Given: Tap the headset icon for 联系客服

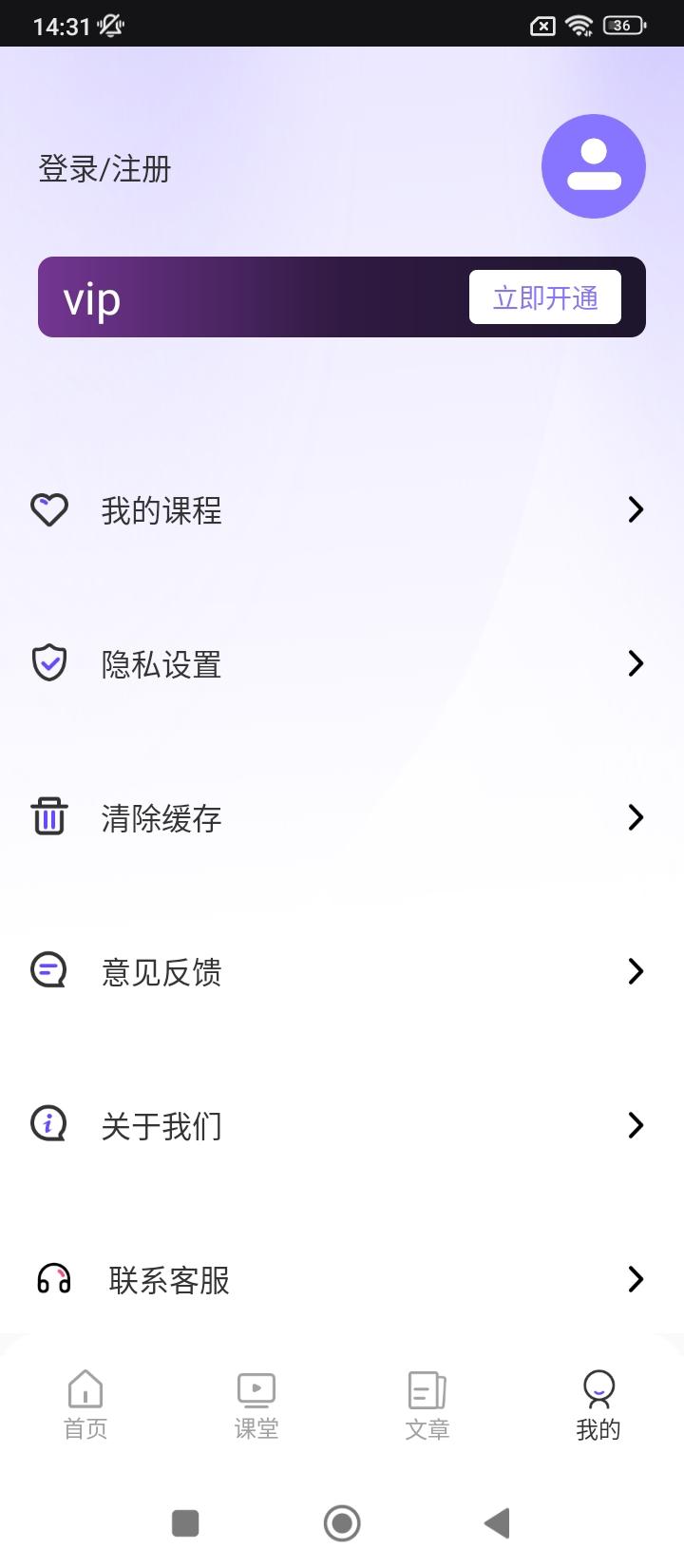Looking at the screenshot, I should pos(54,1279).
